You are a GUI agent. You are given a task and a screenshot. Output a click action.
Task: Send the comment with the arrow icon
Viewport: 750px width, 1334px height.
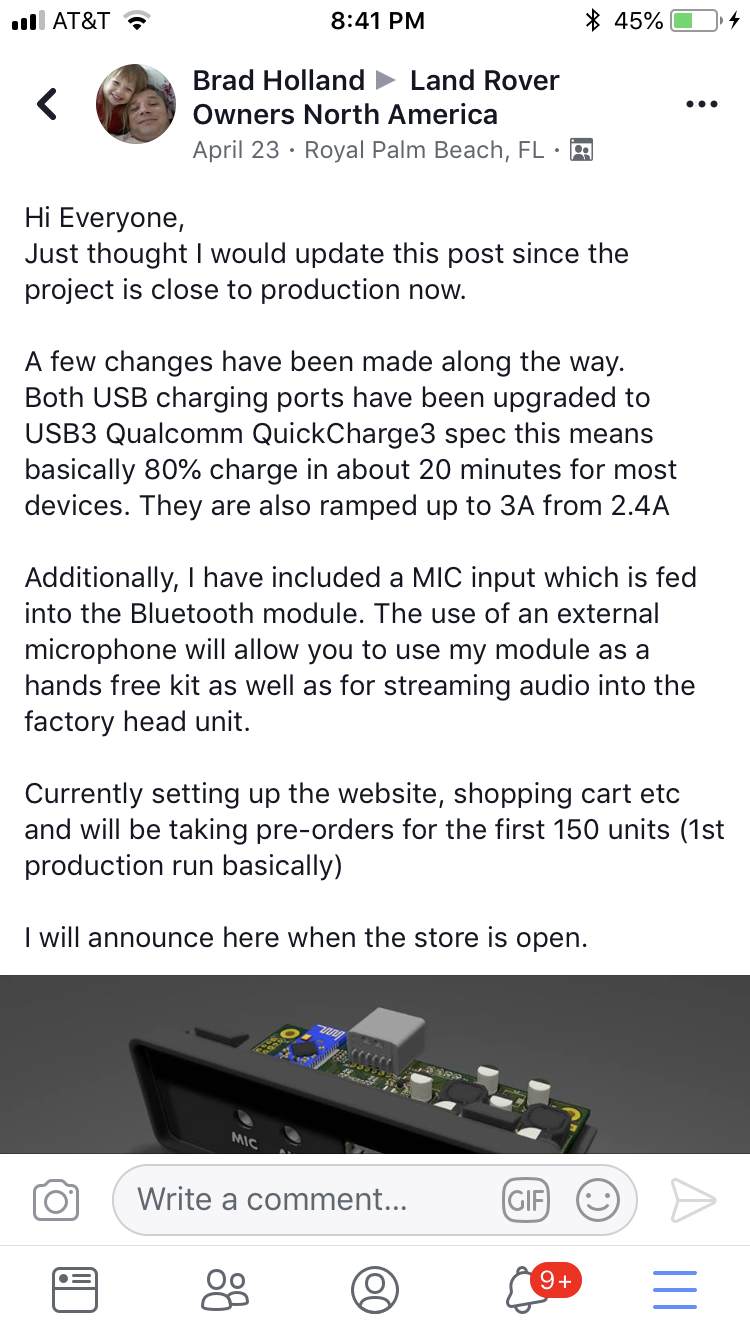tap(693, 1200)
